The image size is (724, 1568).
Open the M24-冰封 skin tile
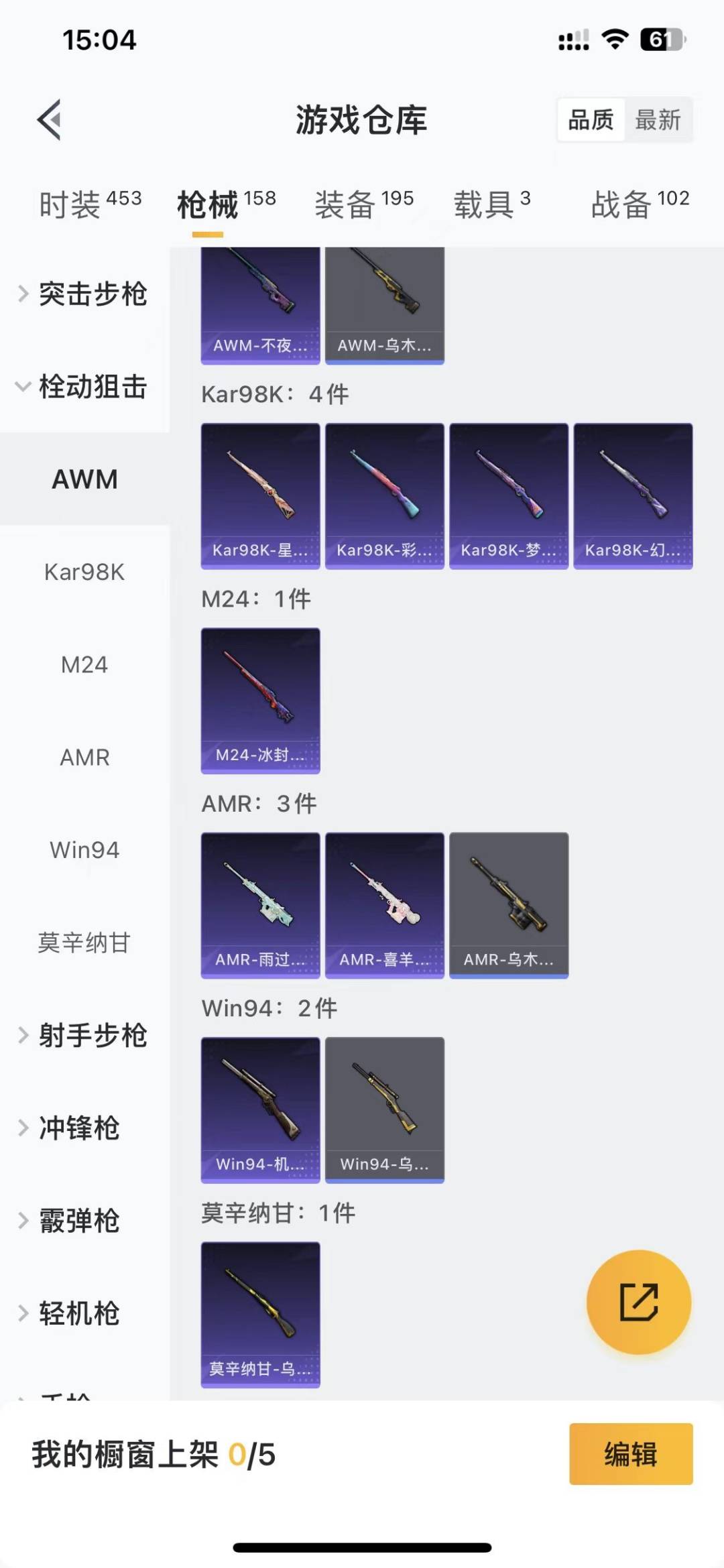[260, 701]
